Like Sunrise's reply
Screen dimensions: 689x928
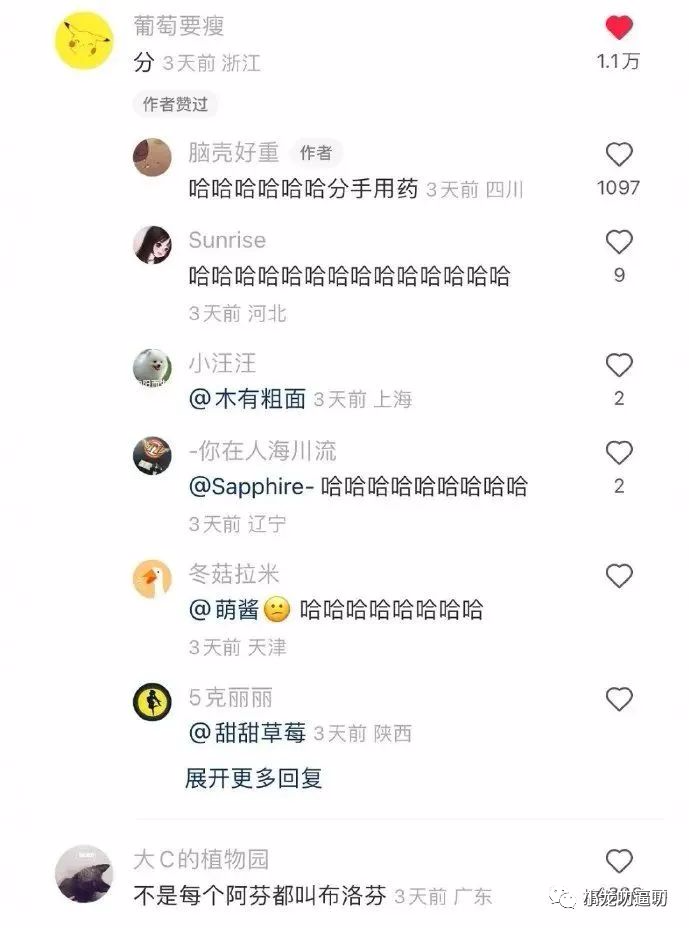(619, 241)
